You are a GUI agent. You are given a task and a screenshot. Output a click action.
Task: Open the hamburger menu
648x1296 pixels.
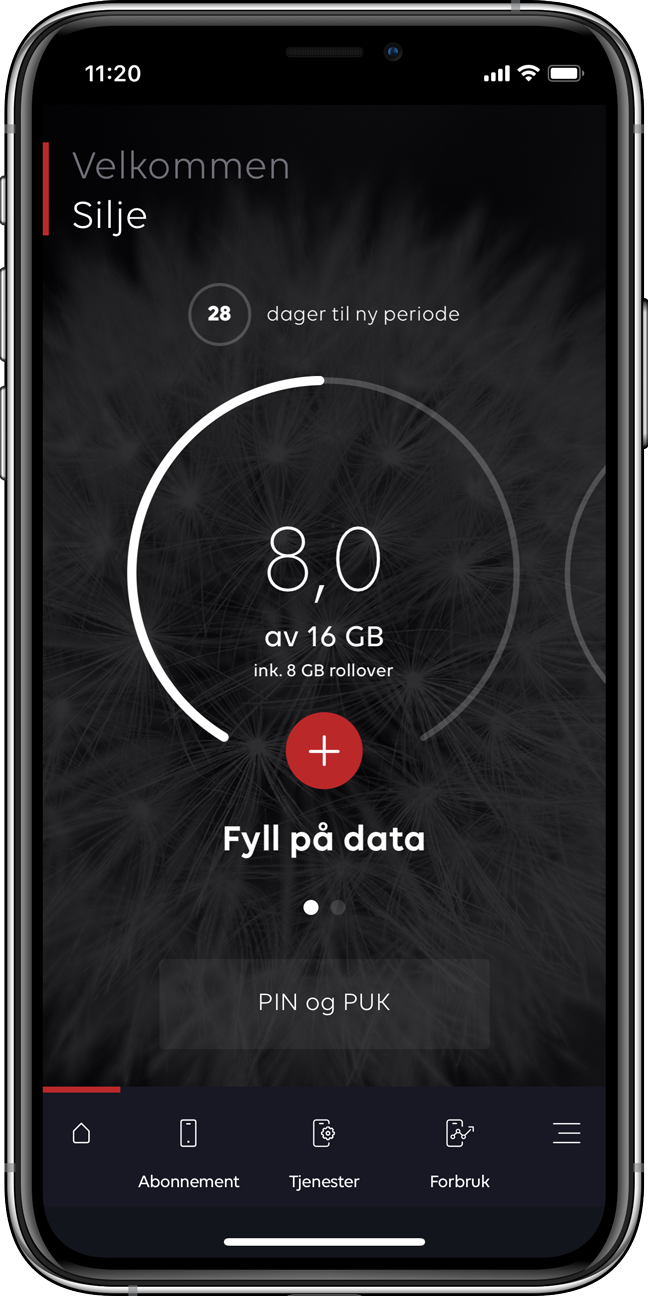click(x=566, y=1133)
